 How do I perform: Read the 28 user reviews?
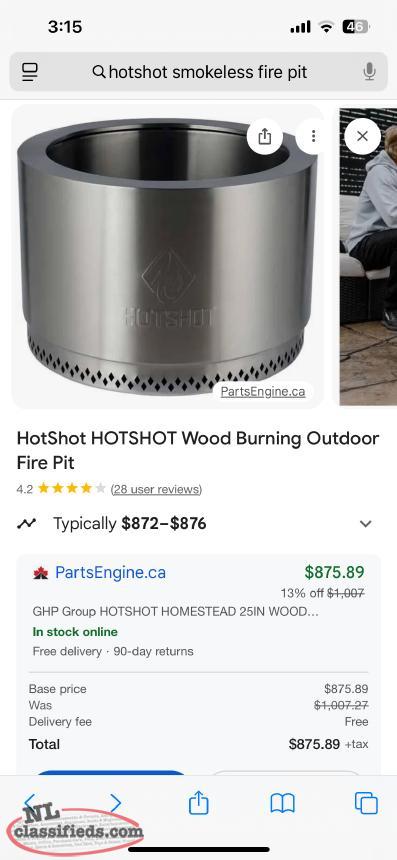pos(156,489)
